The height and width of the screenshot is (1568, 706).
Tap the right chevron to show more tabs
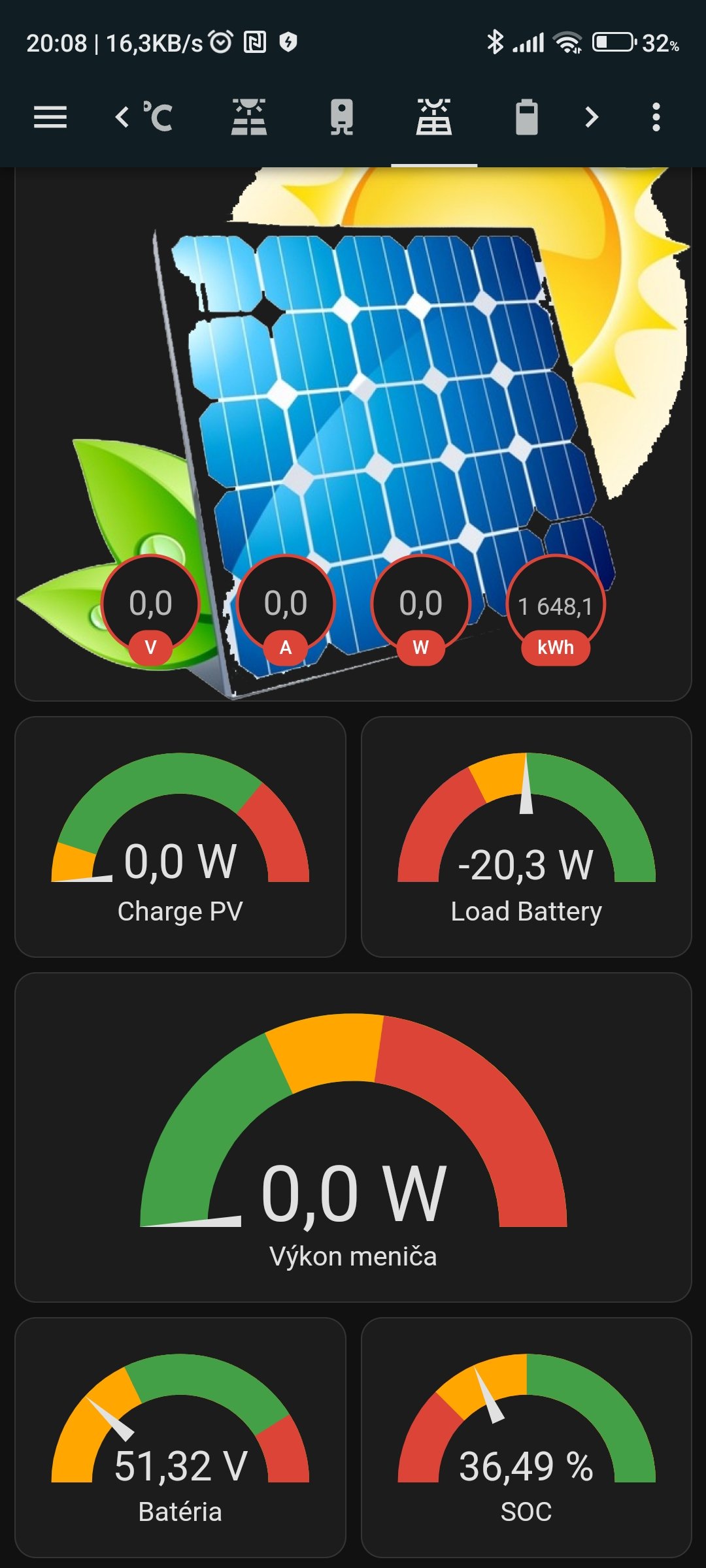tap(592, 118)
